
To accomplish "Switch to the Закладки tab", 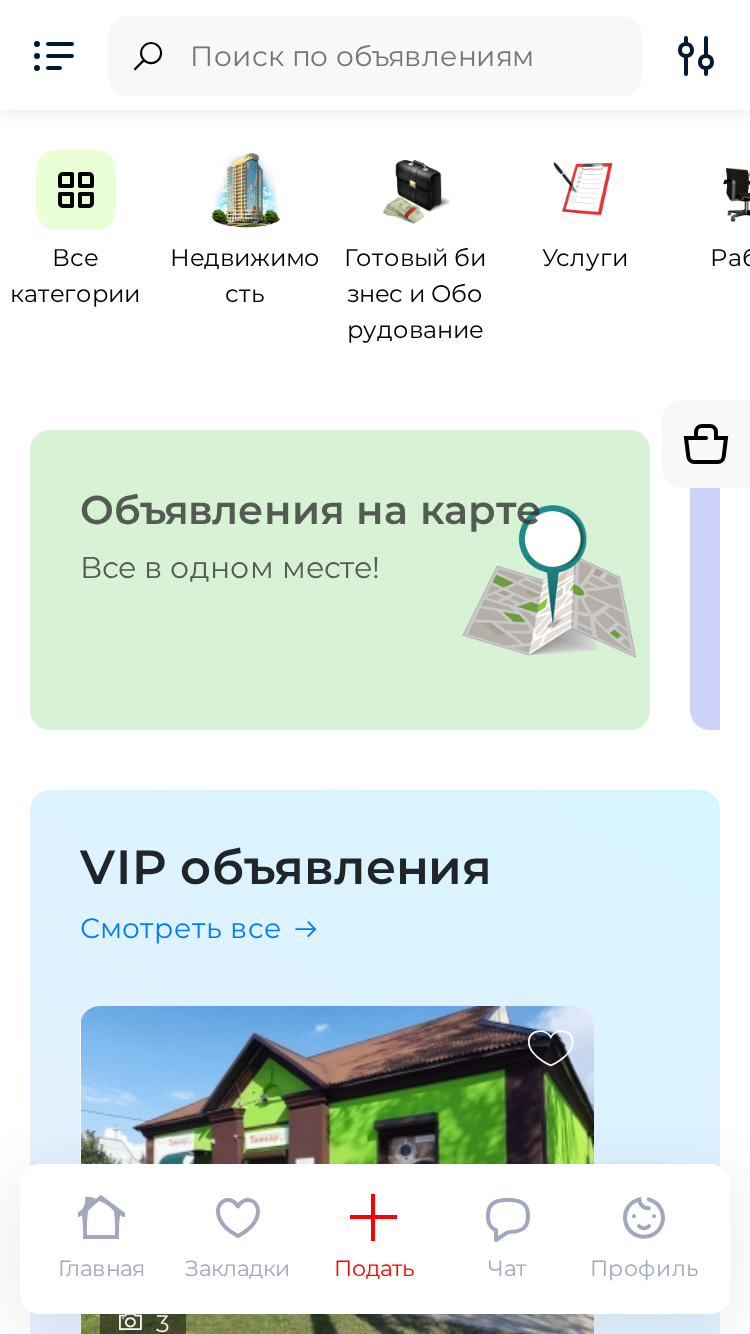I will 237,1238.
